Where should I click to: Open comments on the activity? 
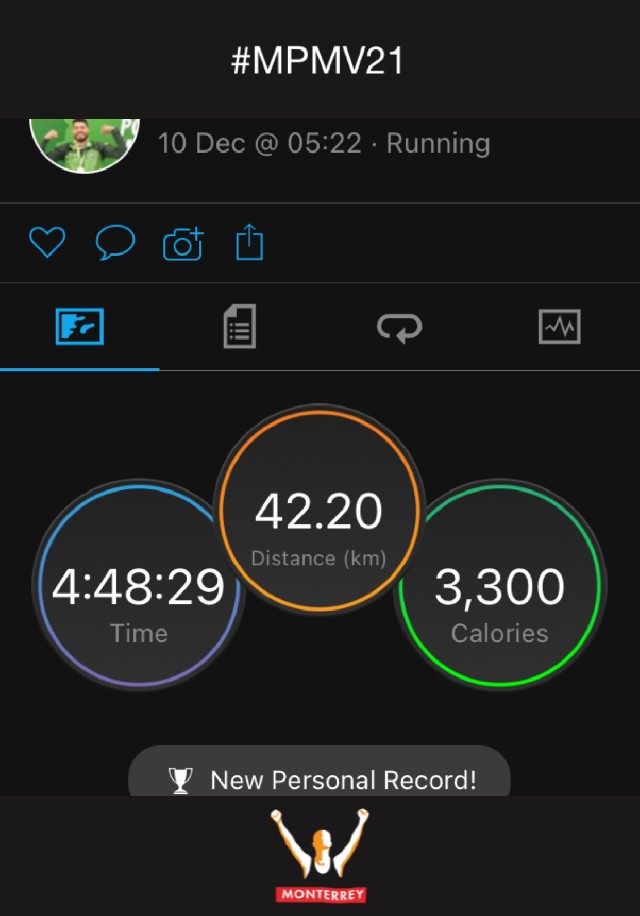tap(115, 243)
